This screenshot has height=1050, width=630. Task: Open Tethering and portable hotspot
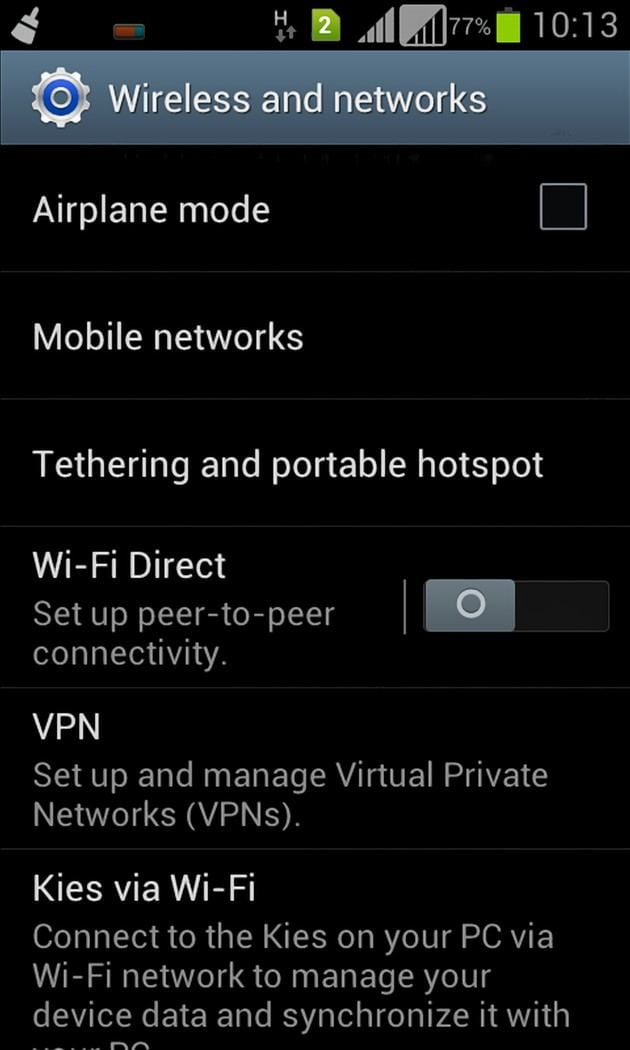pyautogui.click(x=288, y=464)
